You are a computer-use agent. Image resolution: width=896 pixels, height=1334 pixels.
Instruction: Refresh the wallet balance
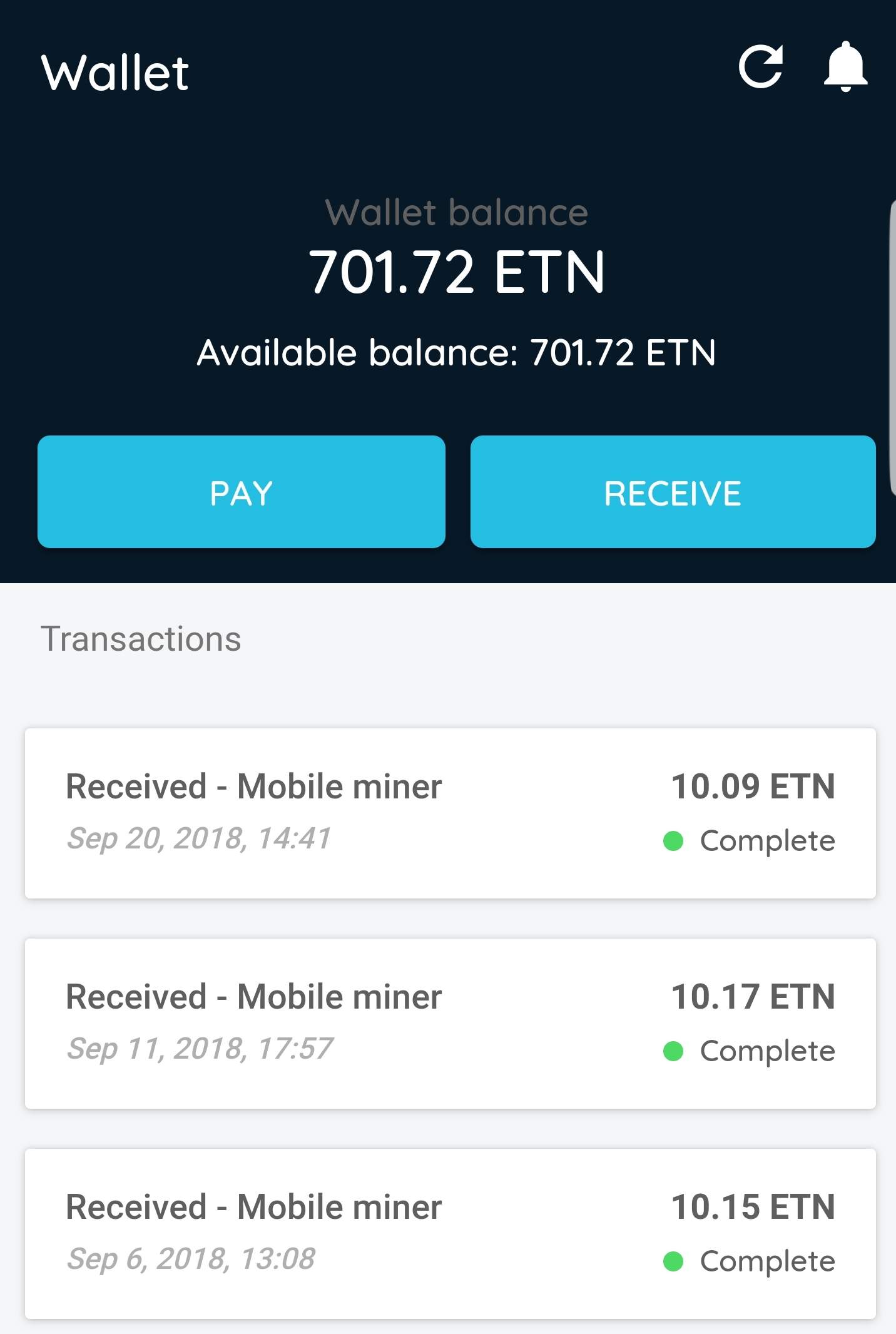(x=760, y=66)
